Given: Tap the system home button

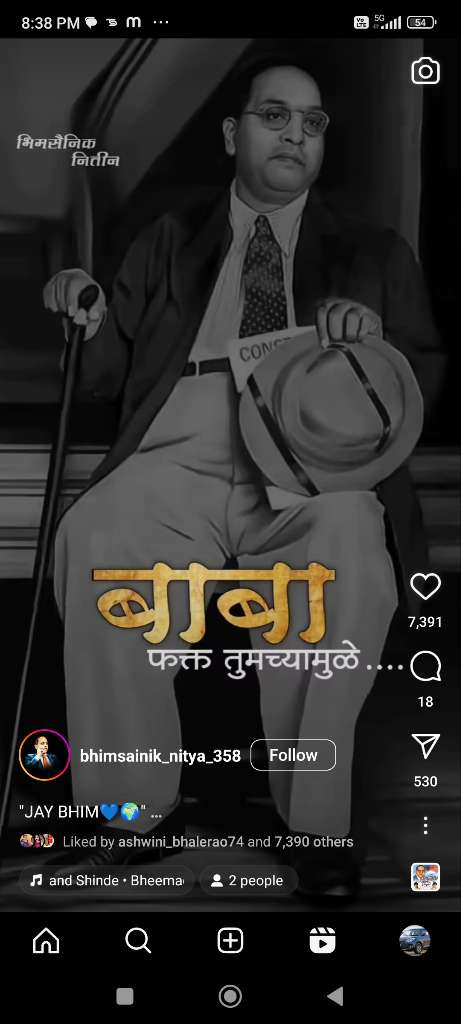Looking at the screenshot, I should (230, 996).
